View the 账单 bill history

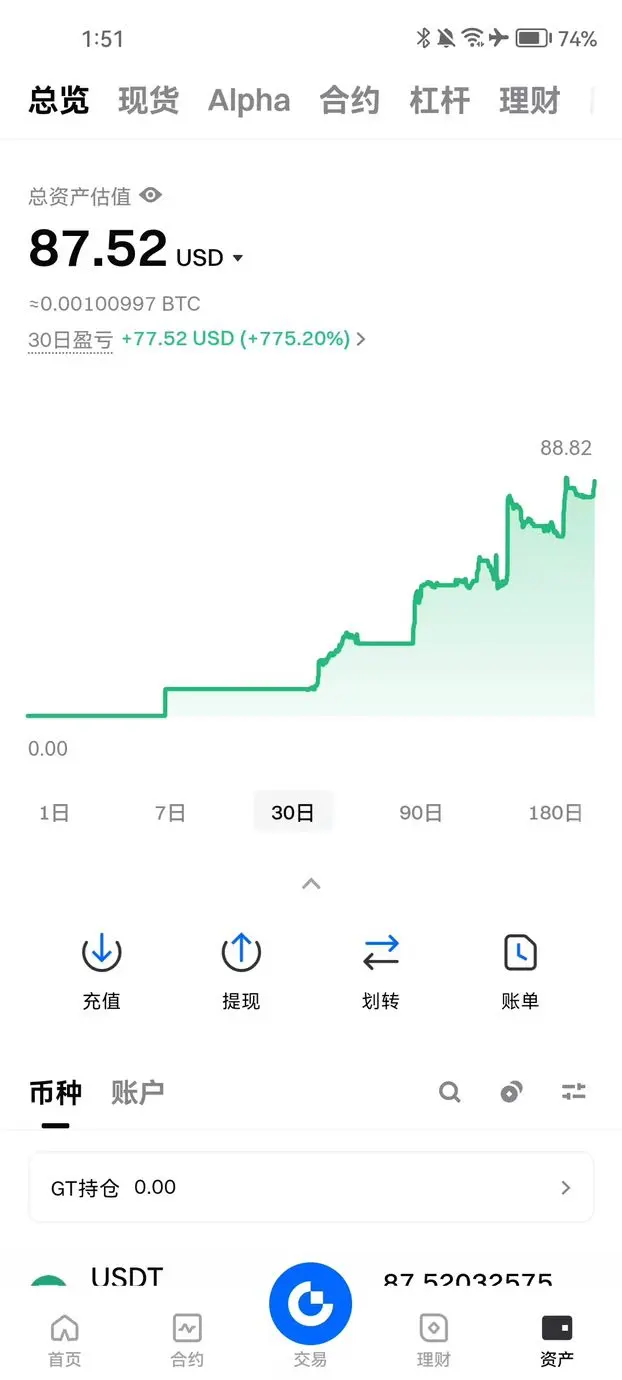[520, 970]
